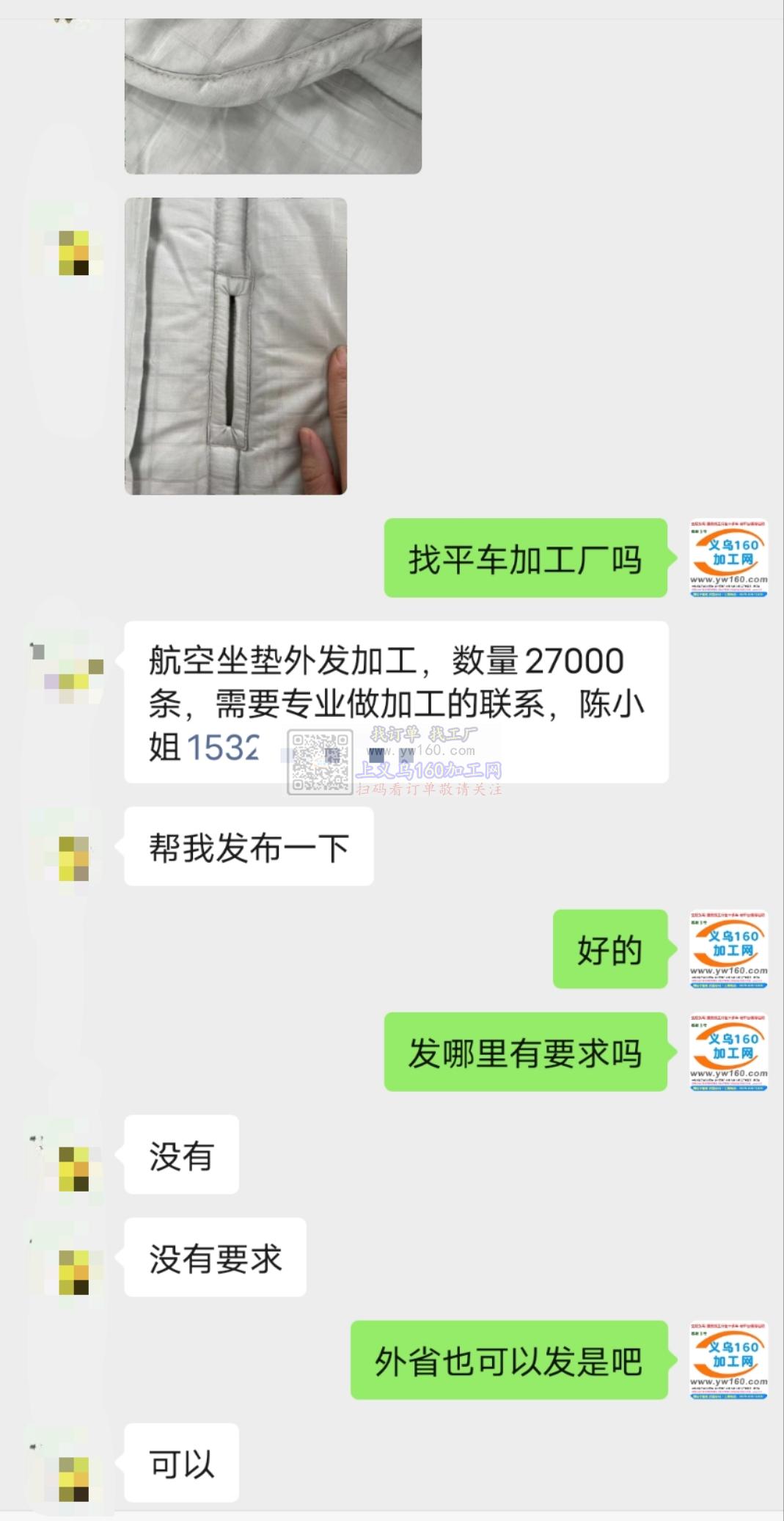Open the top gray cushion fabric photo
Image resolution: width=784 pixels, height=1521 pixels.
point(273,95)
